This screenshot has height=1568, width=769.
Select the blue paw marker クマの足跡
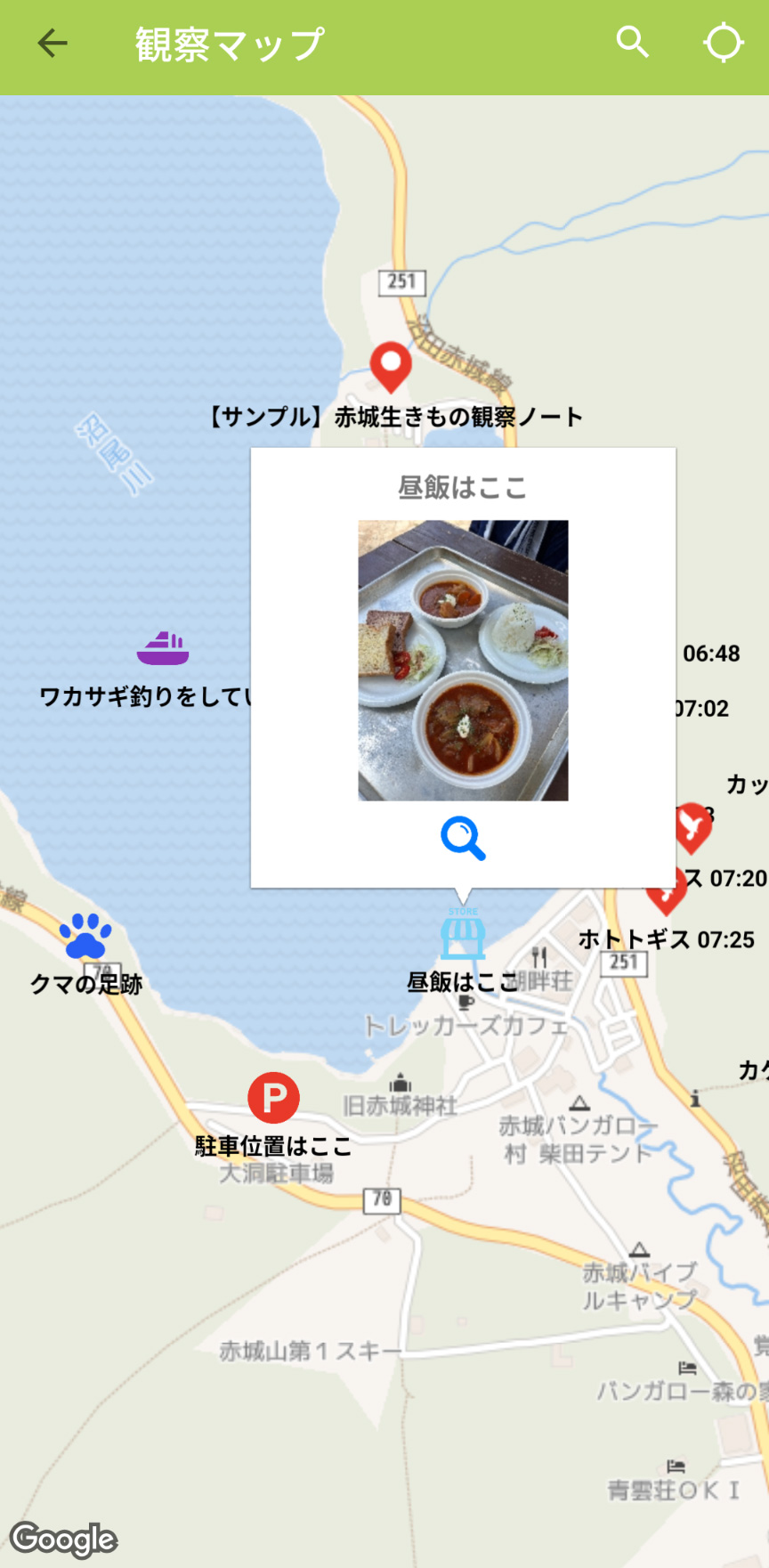tap(85, 936)
